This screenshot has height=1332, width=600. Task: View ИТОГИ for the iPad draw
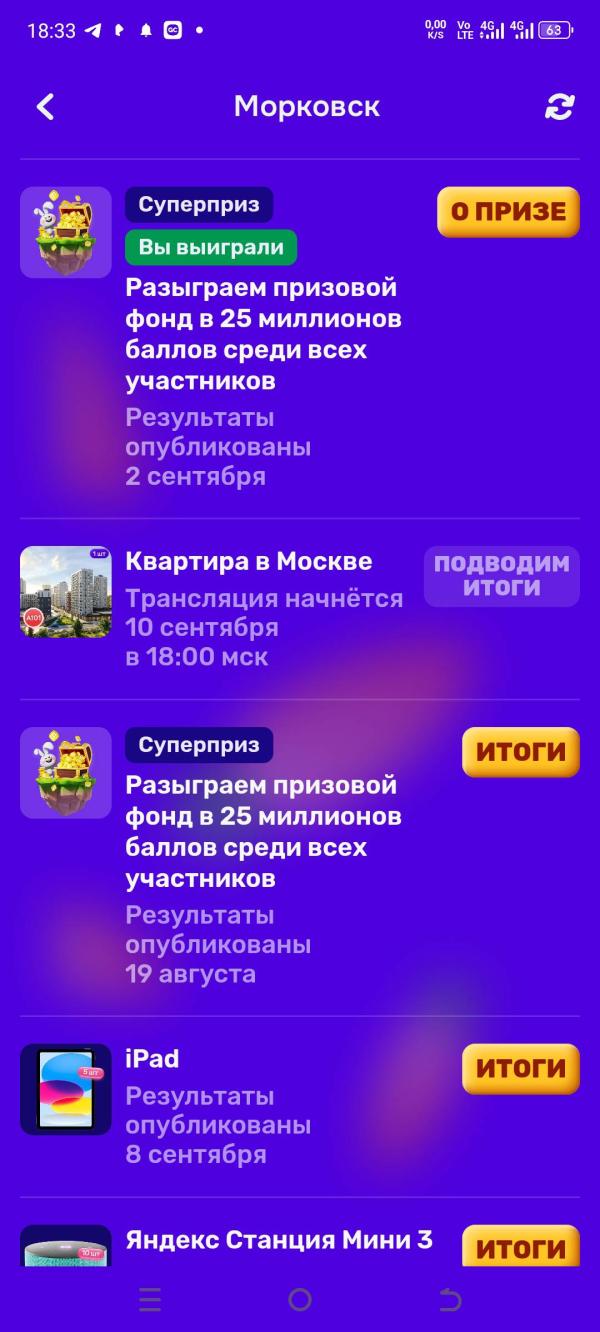coord(520,1069)
